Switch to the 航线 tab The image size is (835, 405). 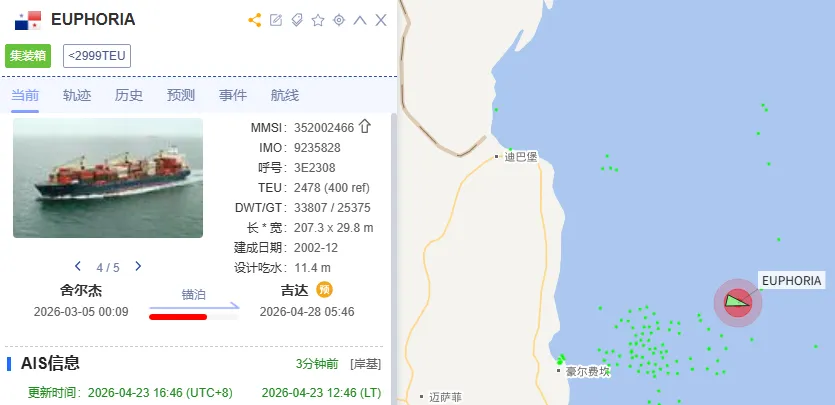click(x=285, y=96)
